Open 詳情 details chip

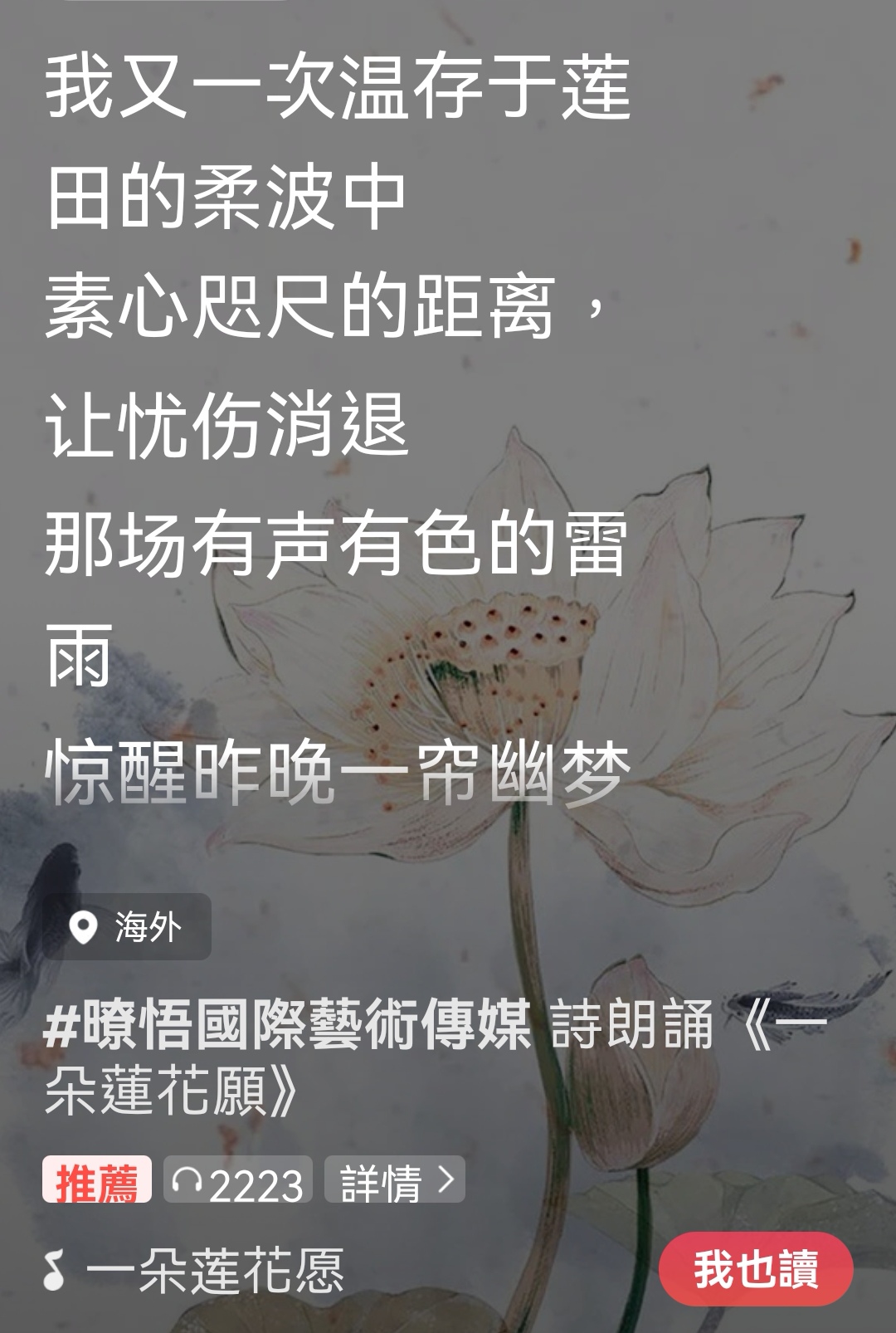point(395,1180)
